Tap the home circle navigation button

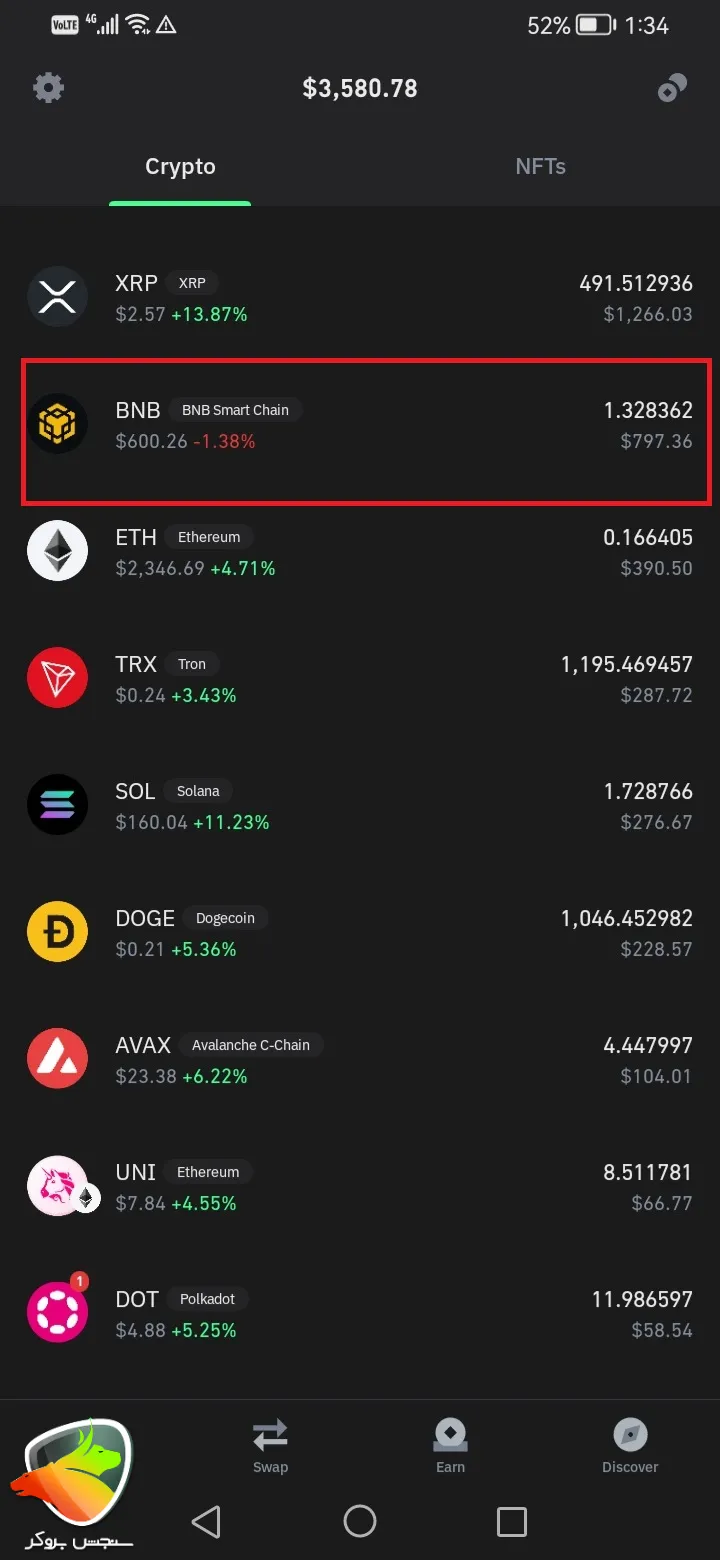(x=360, y=1522)
